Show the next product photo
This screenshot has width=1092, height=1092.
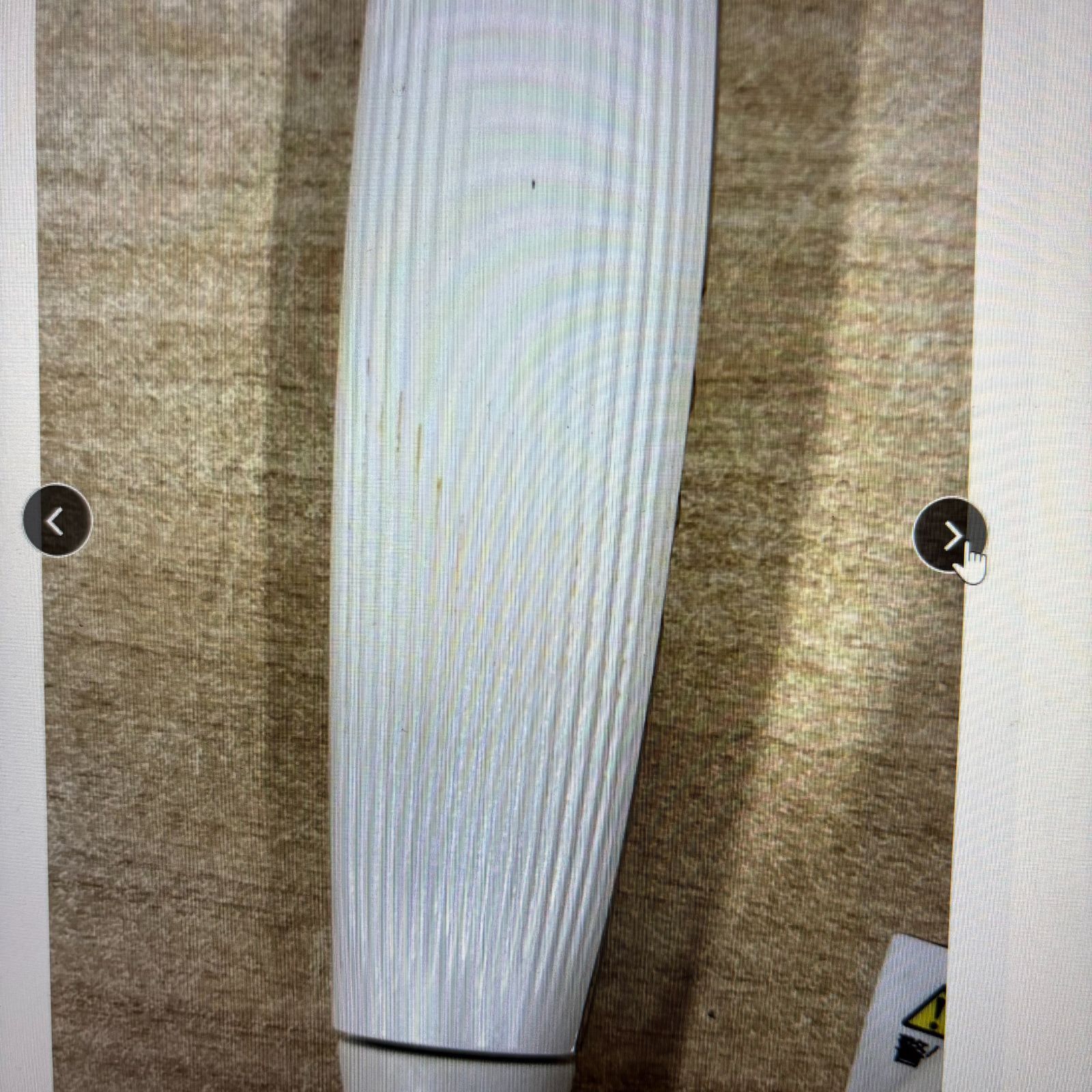949,535
